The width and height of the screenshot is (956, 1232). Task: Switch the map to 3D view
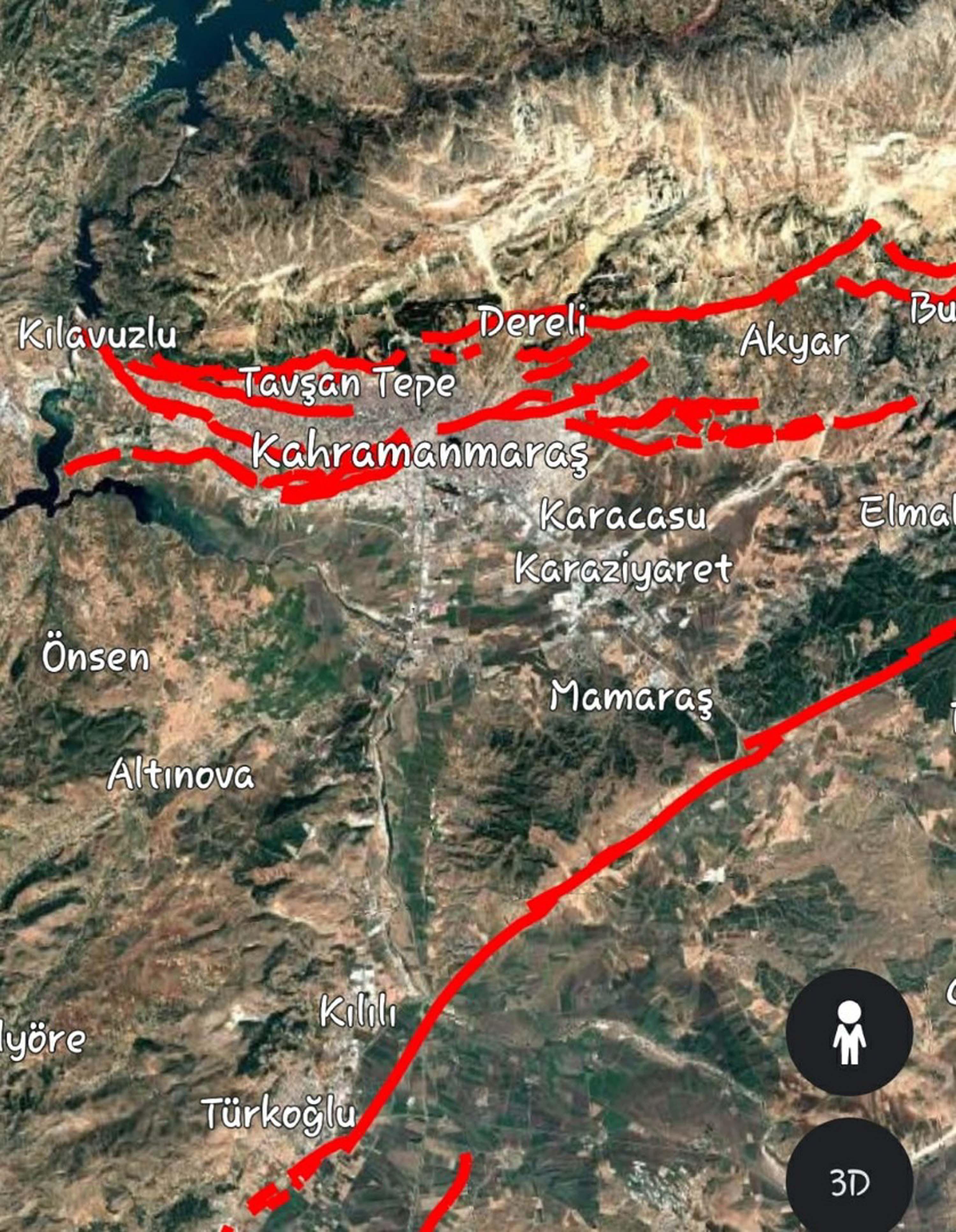pos(849,1183)
